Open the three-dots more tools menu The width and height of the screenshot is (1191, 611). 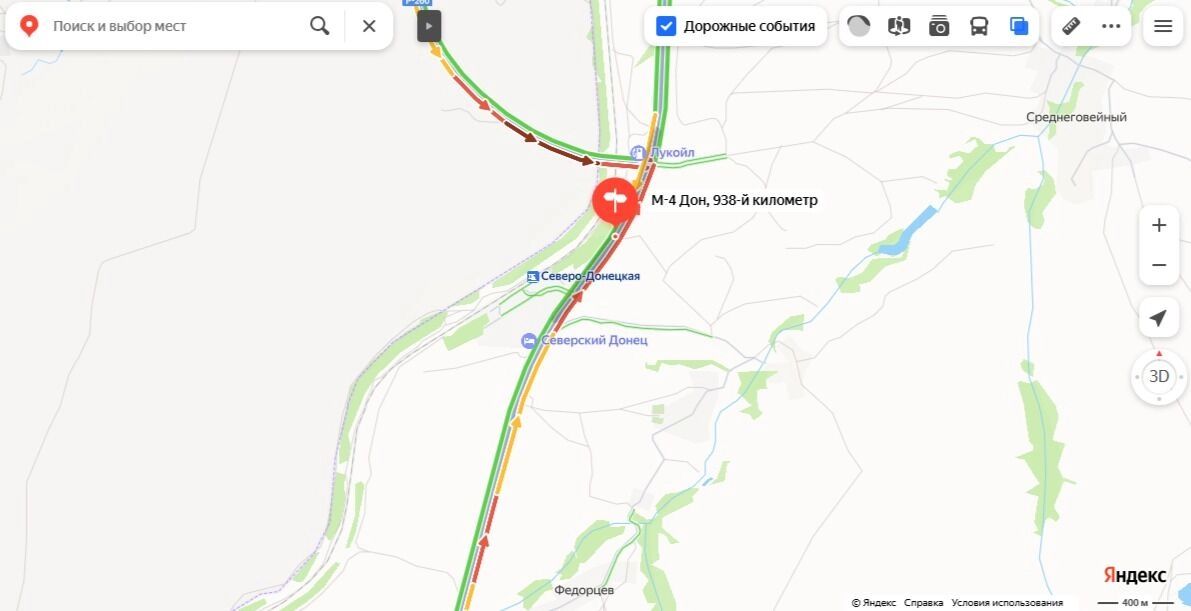coord(1111,26)
